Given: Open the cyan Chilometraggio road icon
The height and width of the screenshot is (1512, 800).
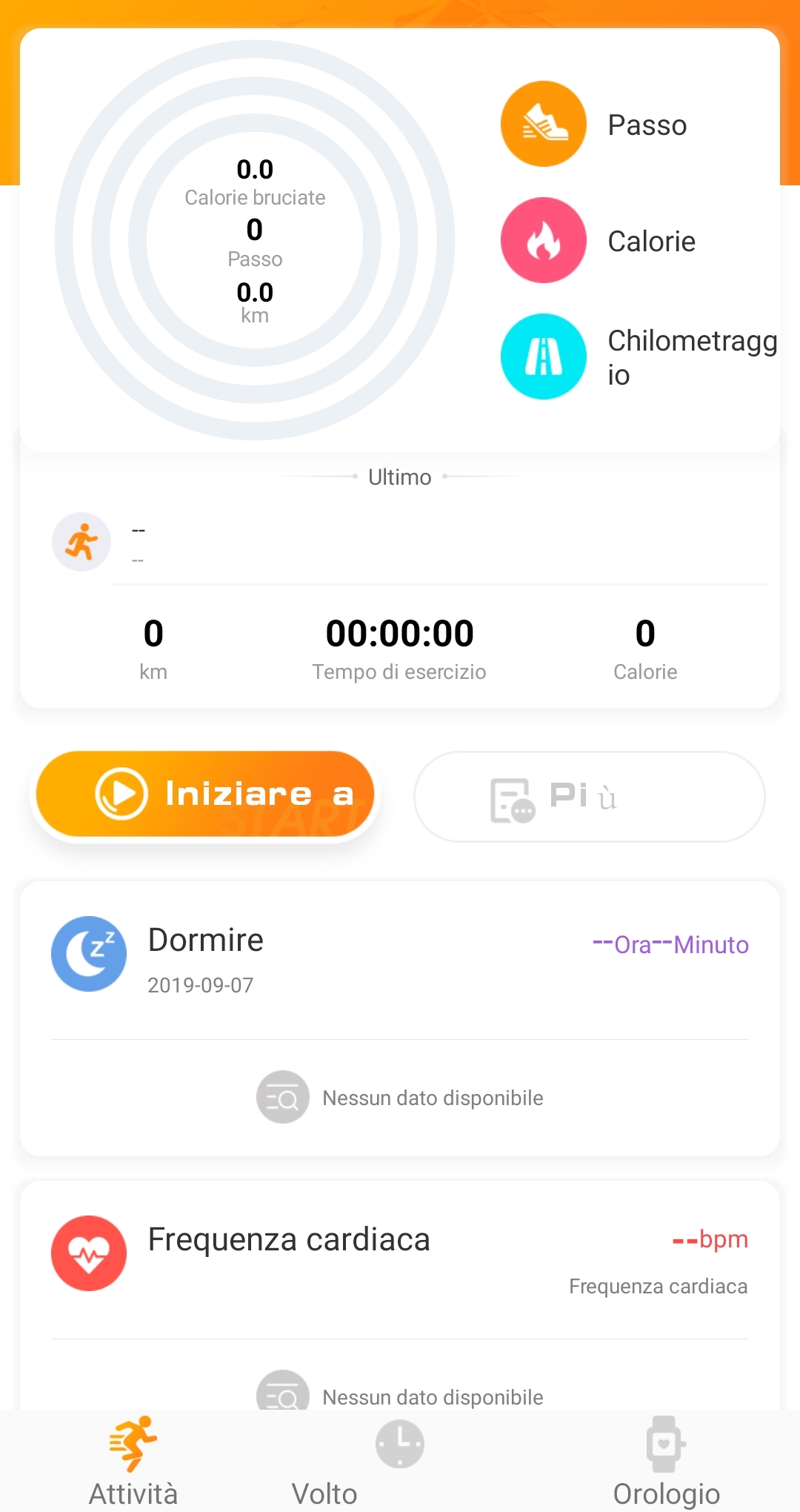Looking at the screenshot, I should click(543, 357).
